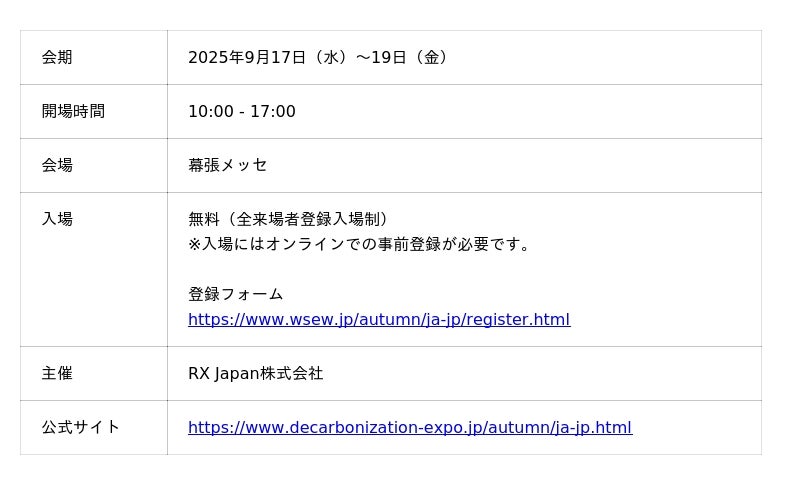Open the wsew.jp registration form link
Screen dimensions: 800x485
click(379, 320)
